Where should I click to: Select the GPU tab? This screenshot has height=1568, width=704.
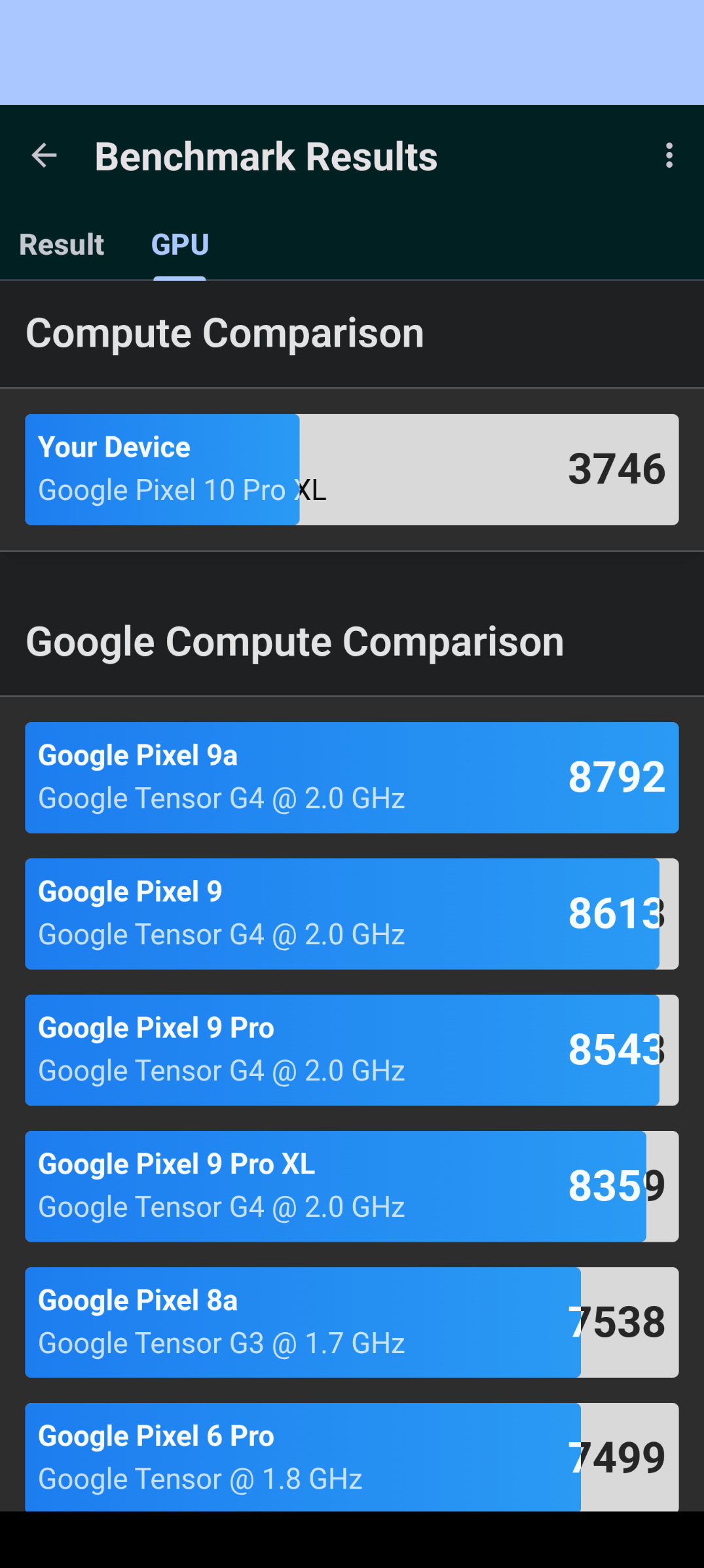point(180,245)
